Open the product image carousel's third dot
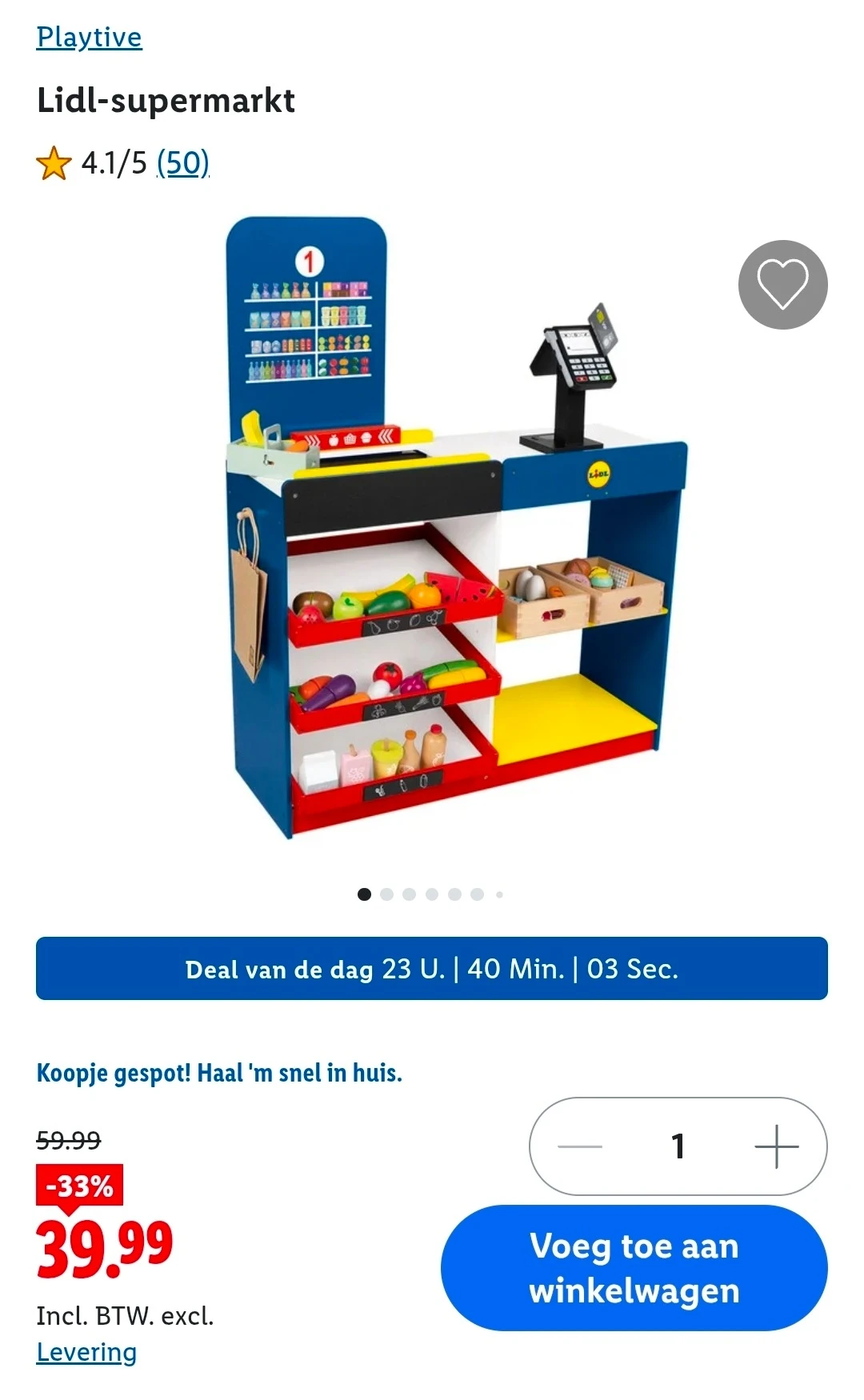The width and height of the screenshot is (864, 1400). (x=410, y=894)
